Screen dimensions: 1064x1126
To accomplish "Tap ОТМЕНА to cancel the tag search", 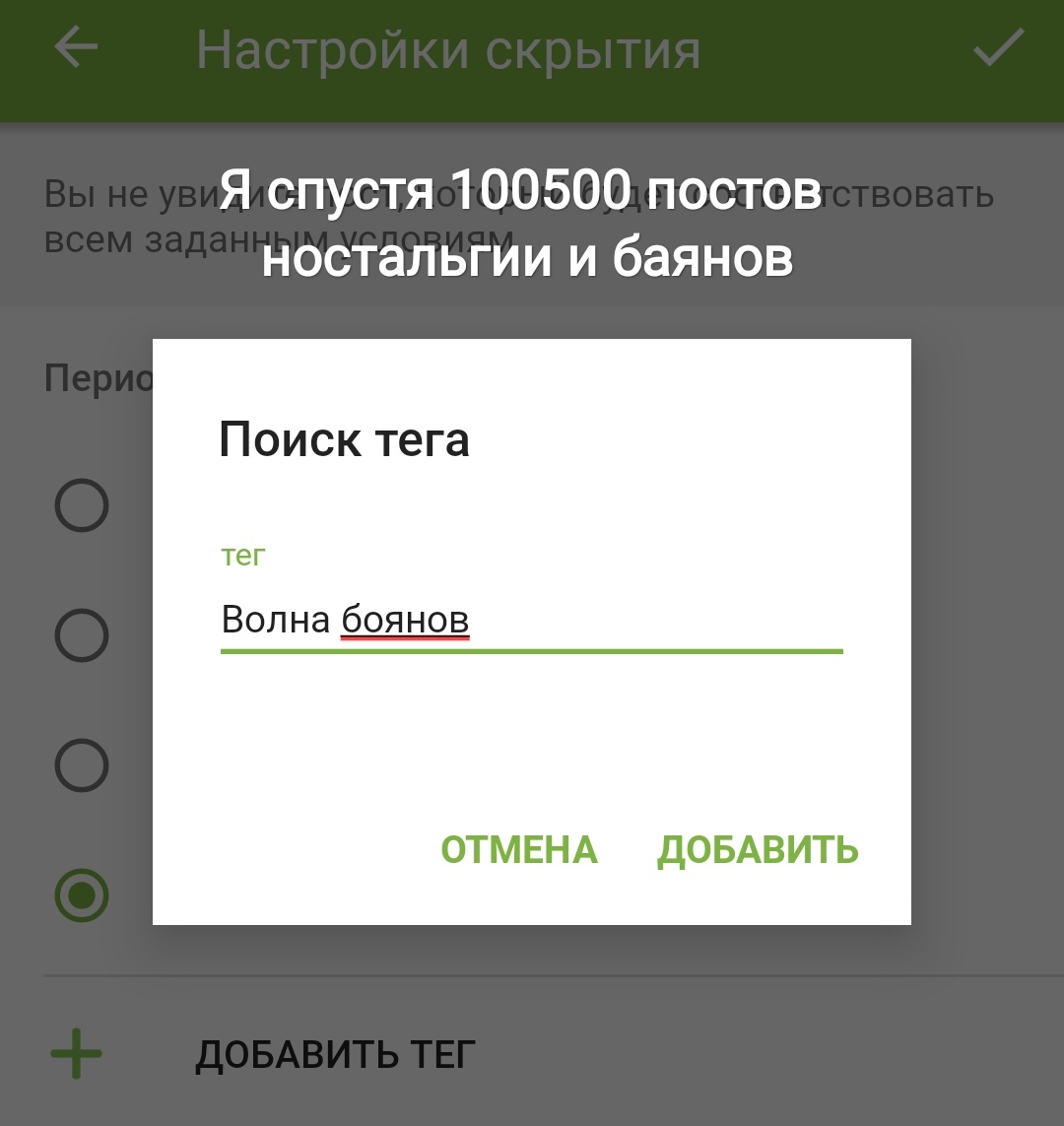I will pos(519,849).
